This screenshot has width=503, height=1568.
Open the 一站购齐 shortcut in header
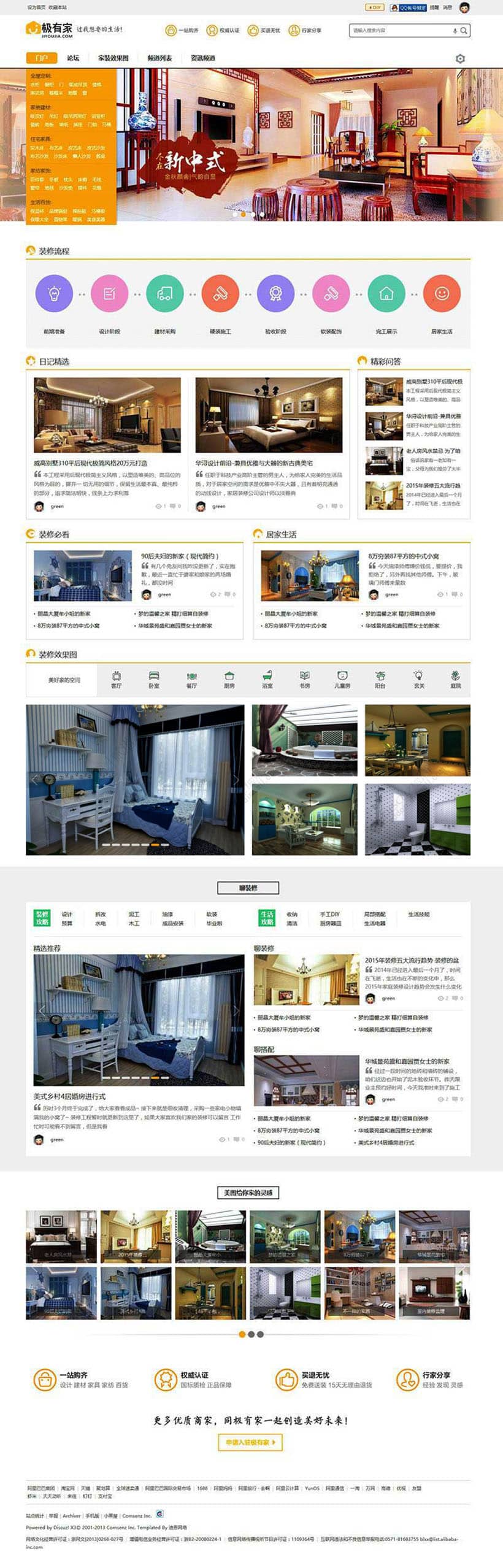coord(182,30)
